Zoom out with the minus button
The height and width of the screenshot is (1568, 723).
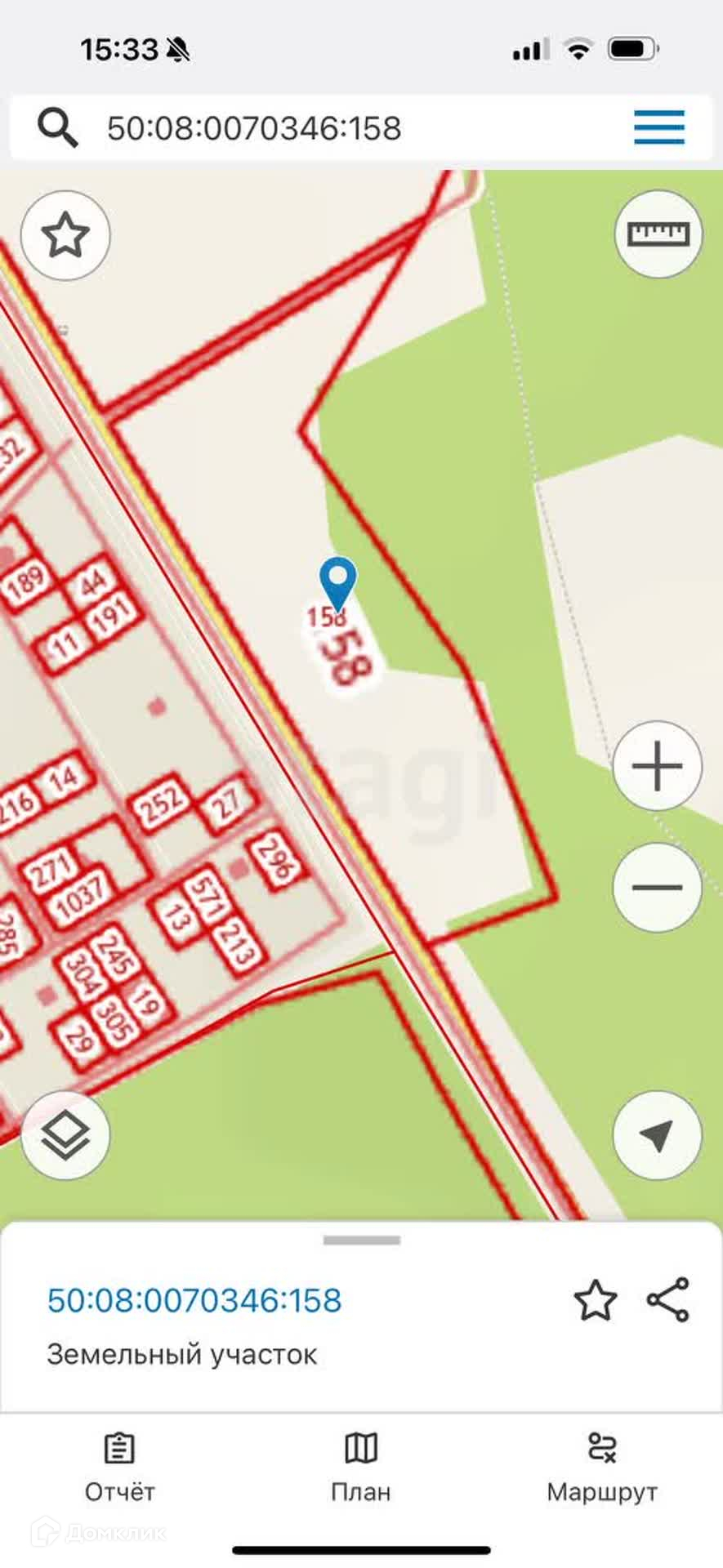tap(657, 888)
